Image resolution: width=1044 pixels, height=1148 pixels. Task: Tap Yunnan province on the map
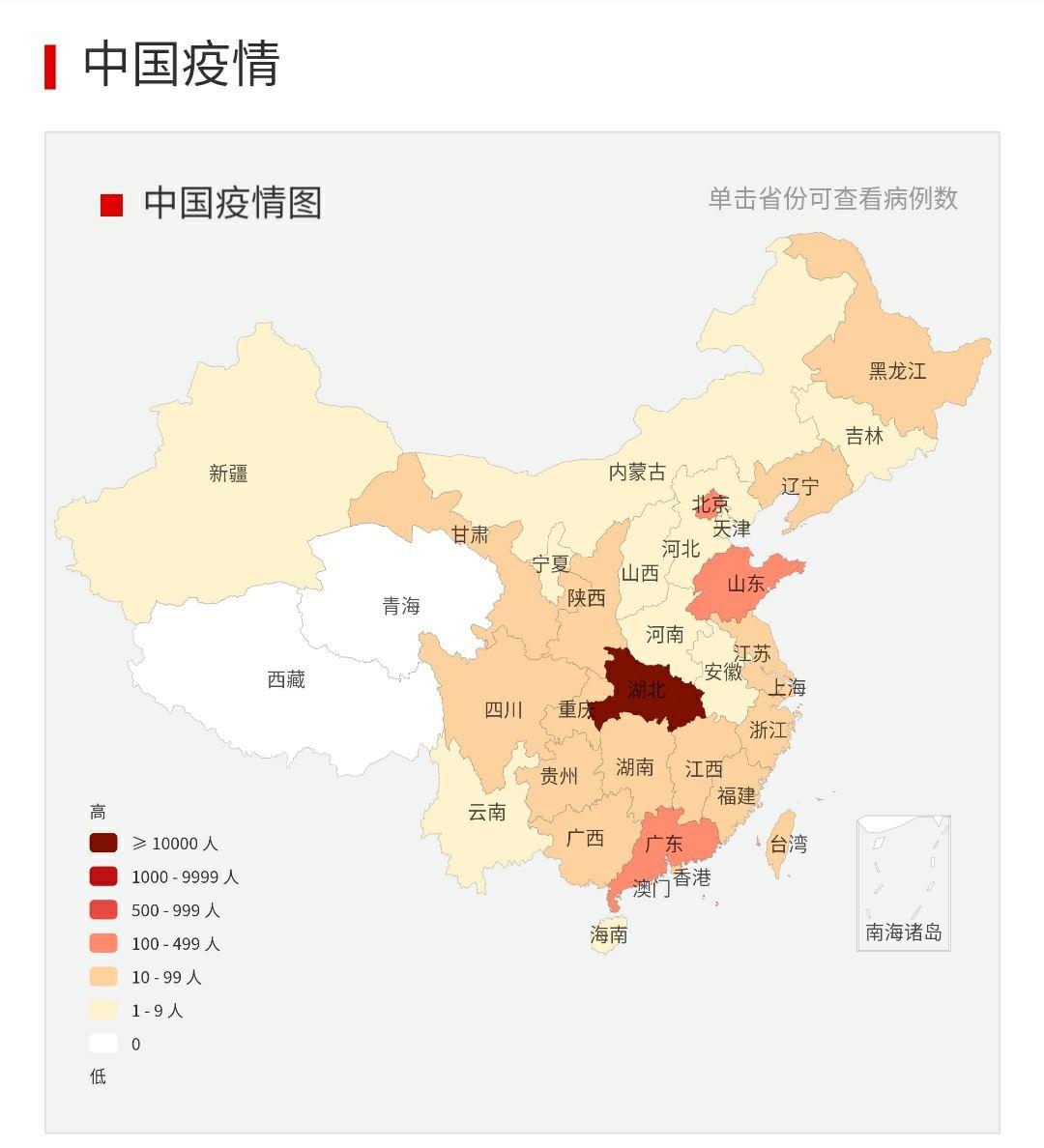click(x=486, y=812)
